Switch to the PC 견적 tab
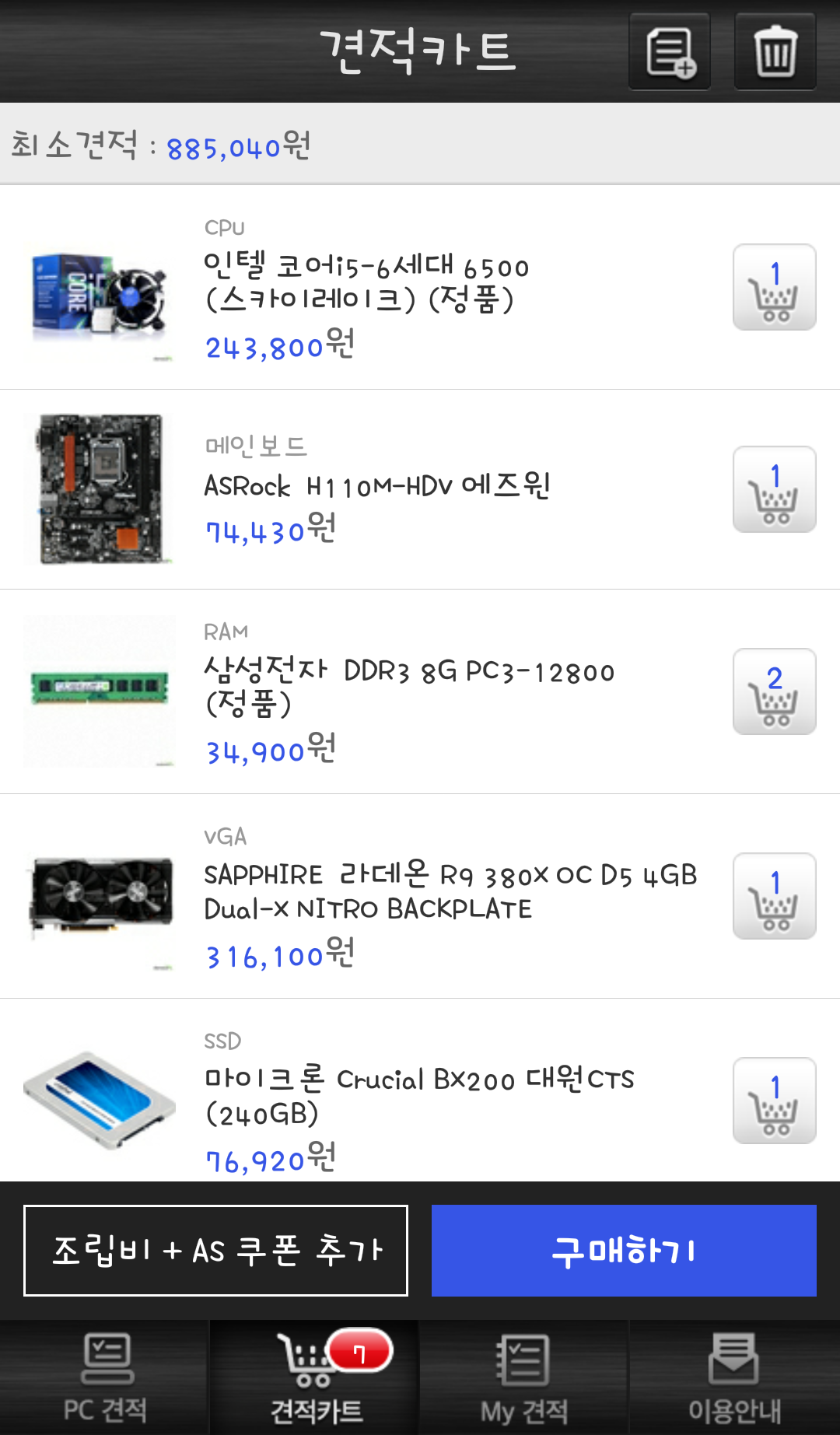The image size is (840, 1435). pyautogui.click(x=105, y=1377)
